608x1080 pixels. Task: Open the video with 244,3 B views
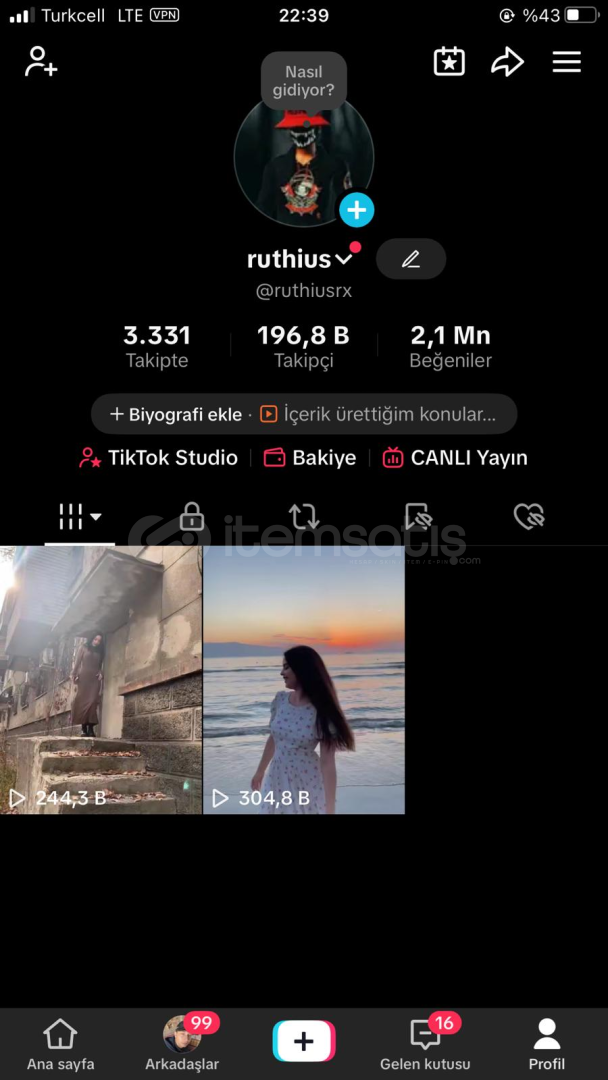click(101, 680)
